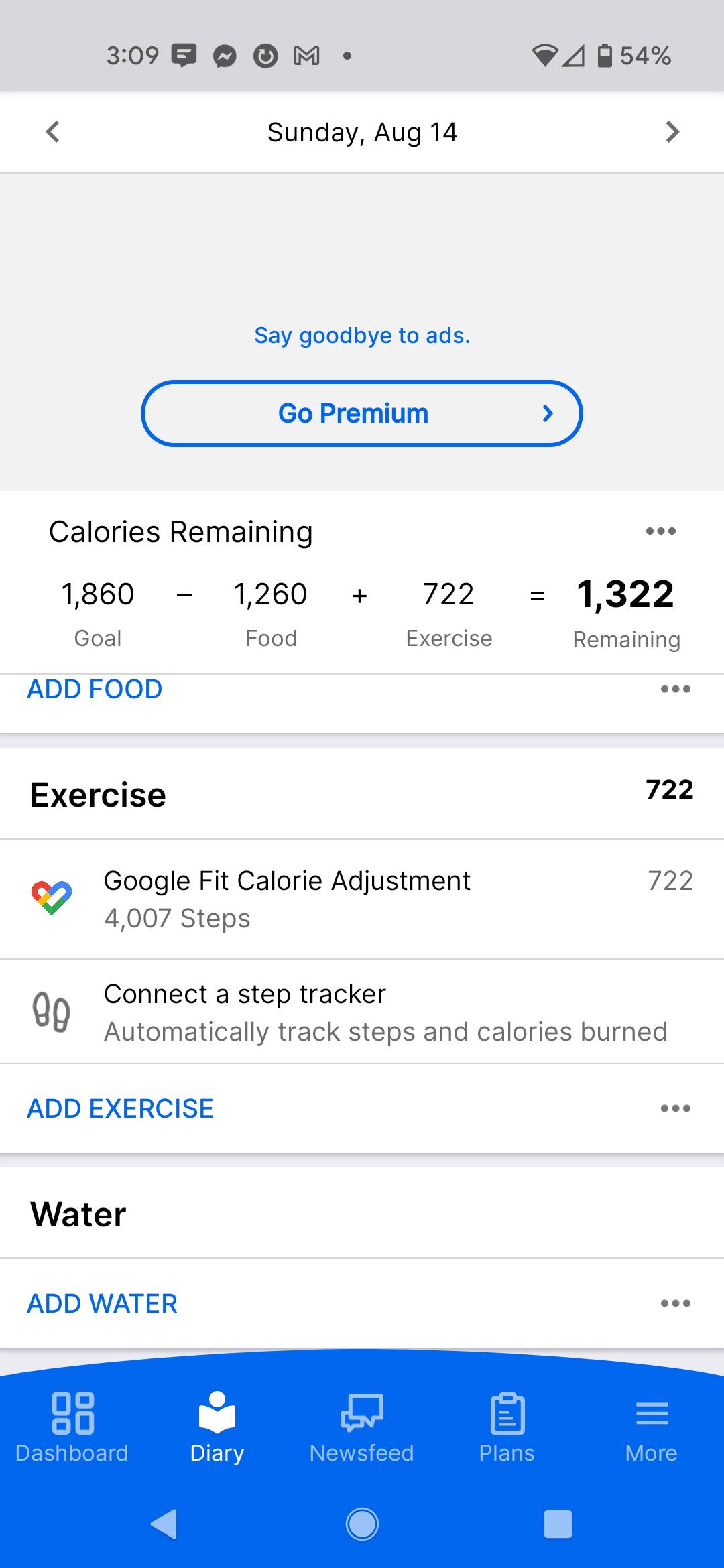Viewport: 724px width, 1568px height.
Task: Switch to the Dashboard tab
Action: point(72,1427)
